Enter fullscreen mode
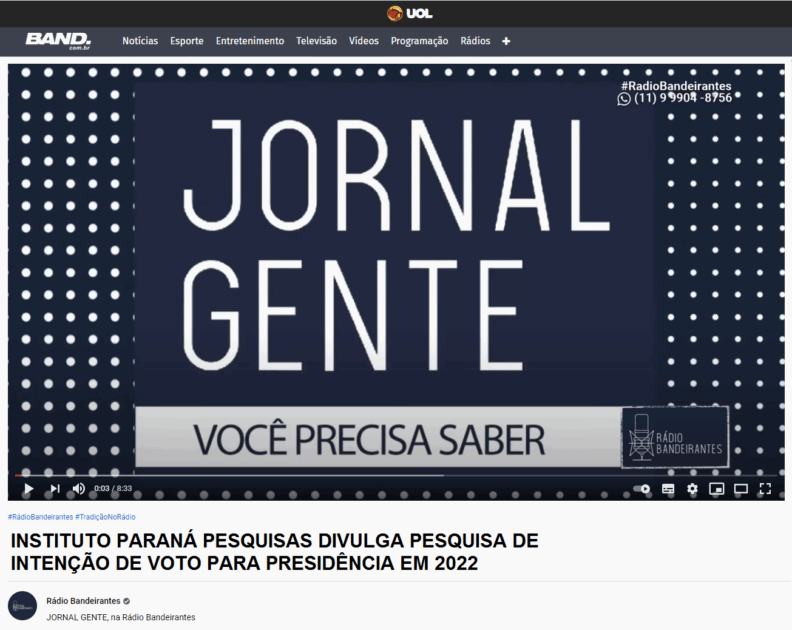 [765, 489]
